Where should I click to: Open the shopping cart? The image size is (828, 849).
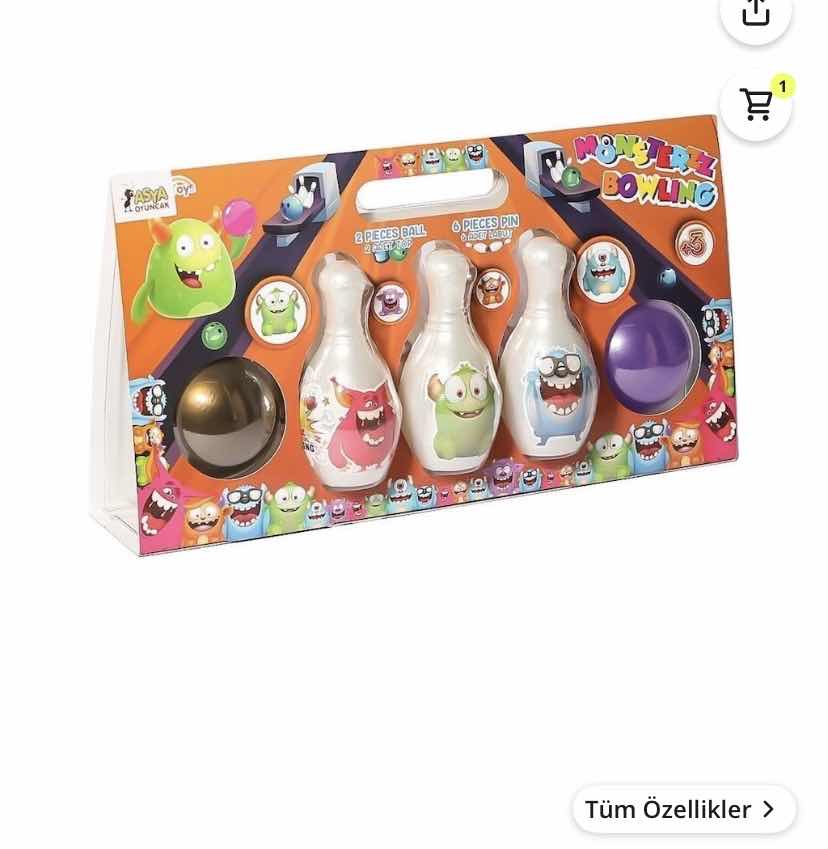click(756, 104)
